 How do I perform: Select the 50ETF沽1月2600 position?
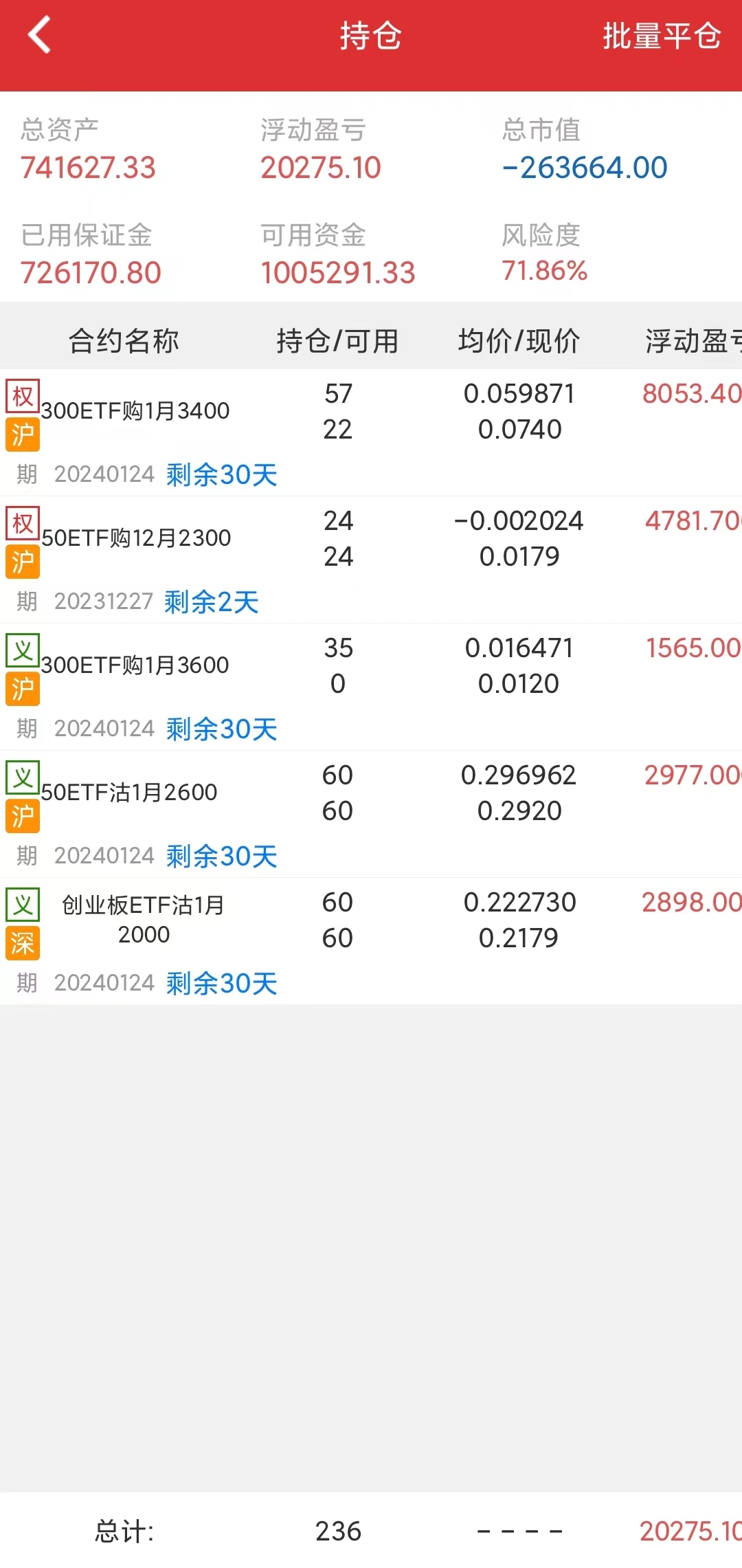pyautogui.click(x=129, y=793)
